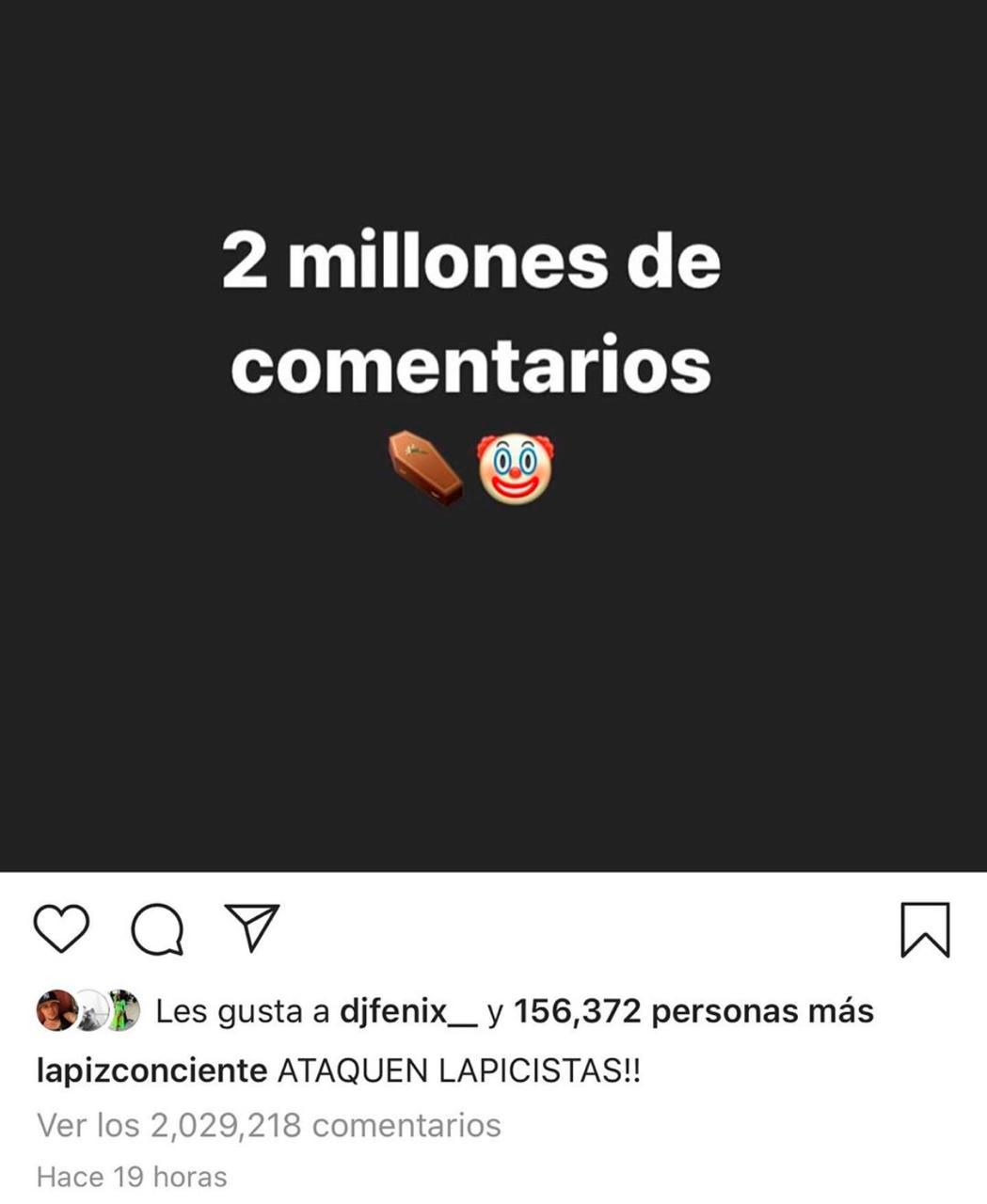The height and width of the screenshot is (1204, 987).
Task: View all 2,029,218 comentarios
Action: (x=268, y=1125)
